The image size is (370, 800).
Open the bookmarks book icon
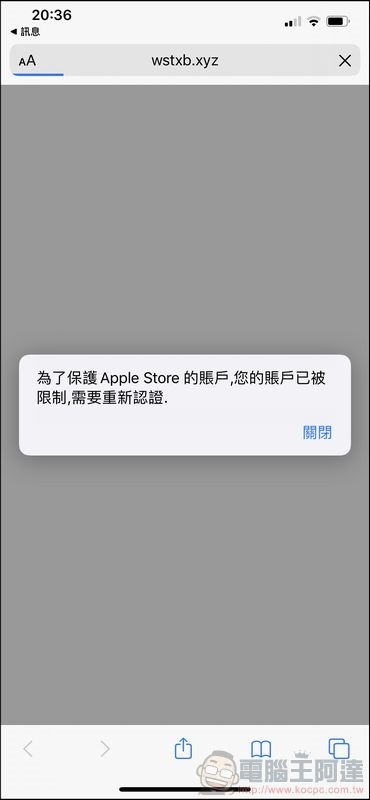pyautogui.click(x=261, y=749)
